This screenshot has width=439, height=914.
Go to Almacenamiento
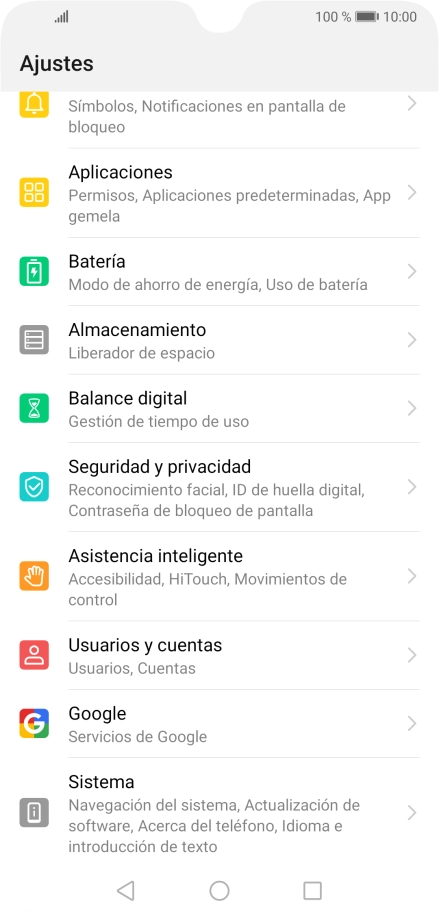click(x=219, y=340)
